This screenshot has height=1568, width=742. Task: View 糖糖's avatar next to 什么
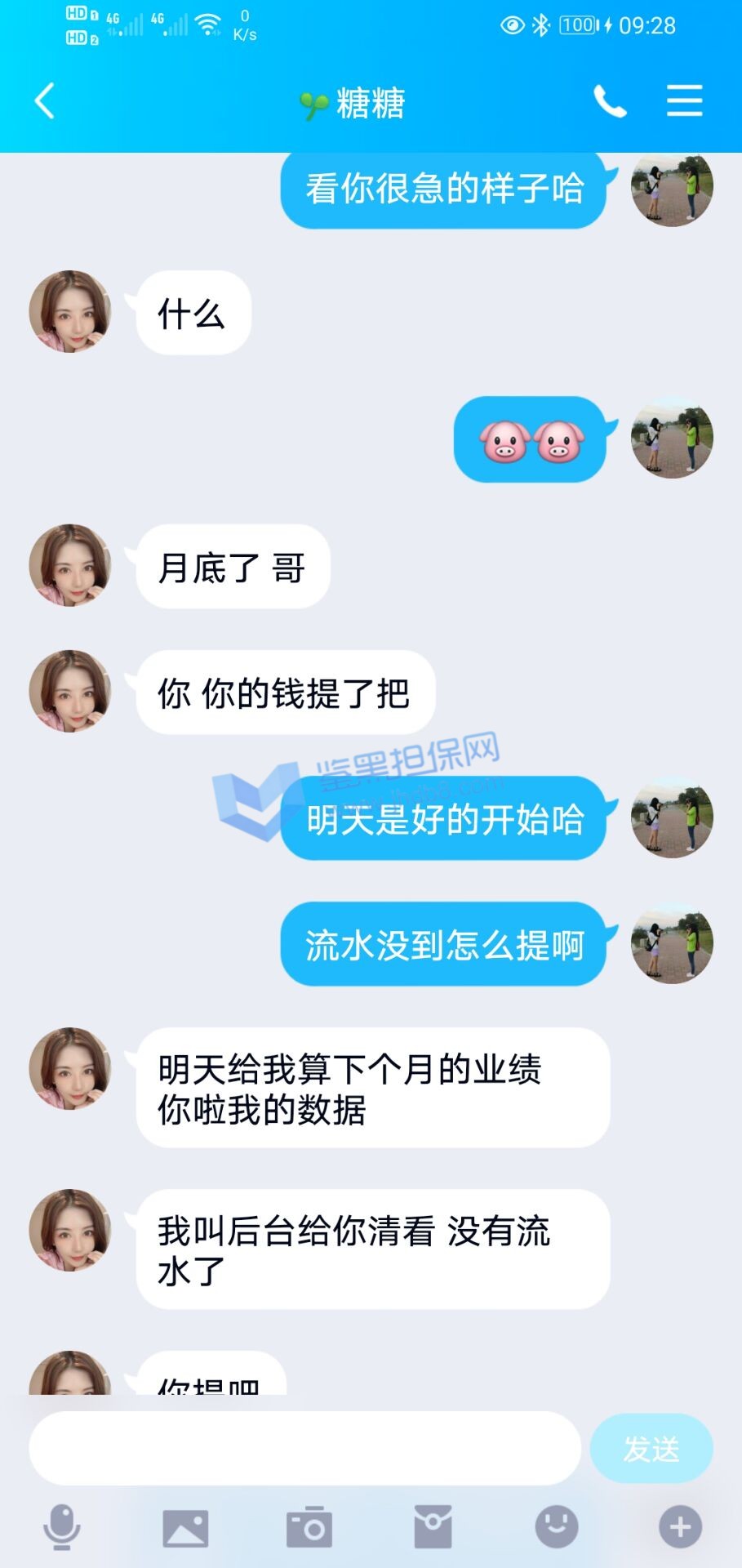[x=70, y=312]
